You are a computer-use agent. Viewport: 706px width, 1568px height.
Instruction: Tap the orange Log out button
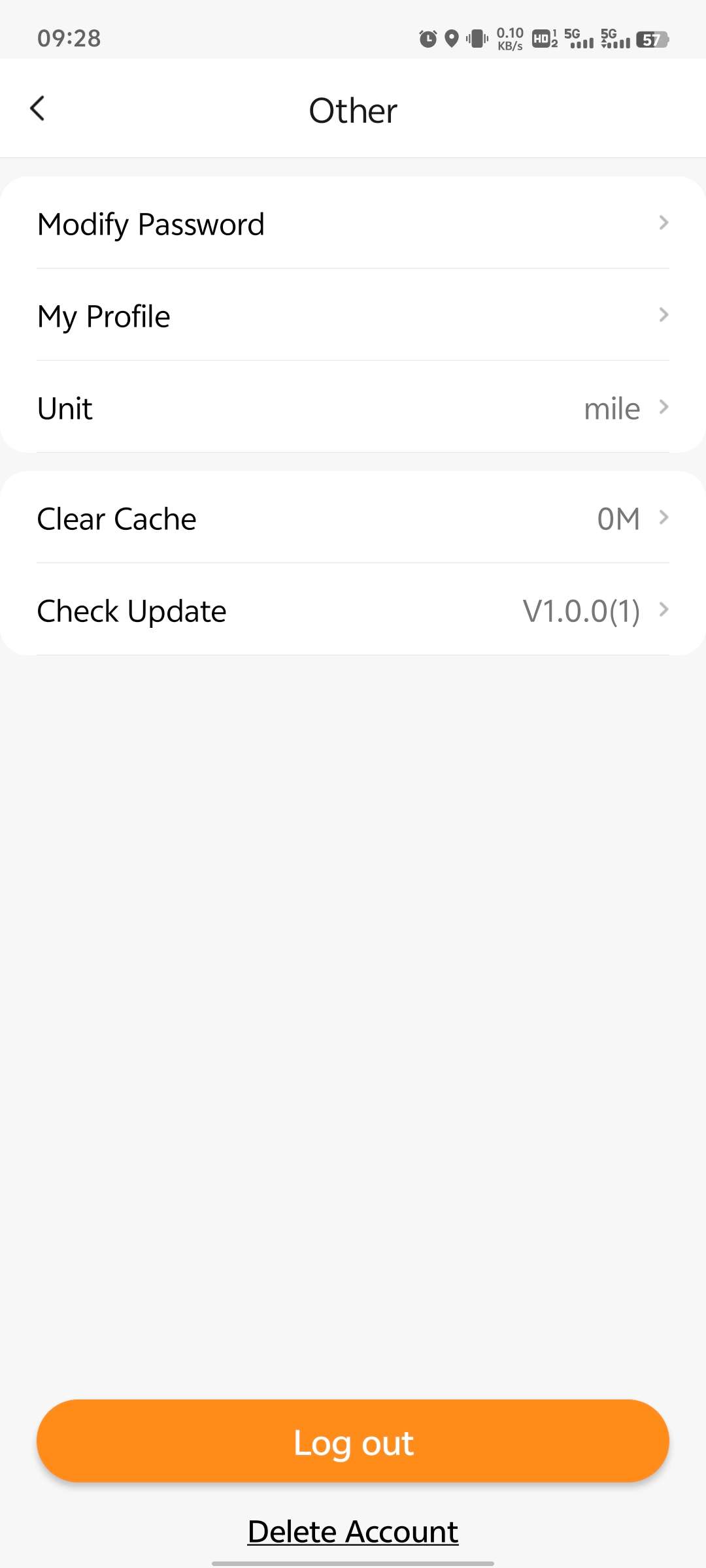[x=353, y=1441]
